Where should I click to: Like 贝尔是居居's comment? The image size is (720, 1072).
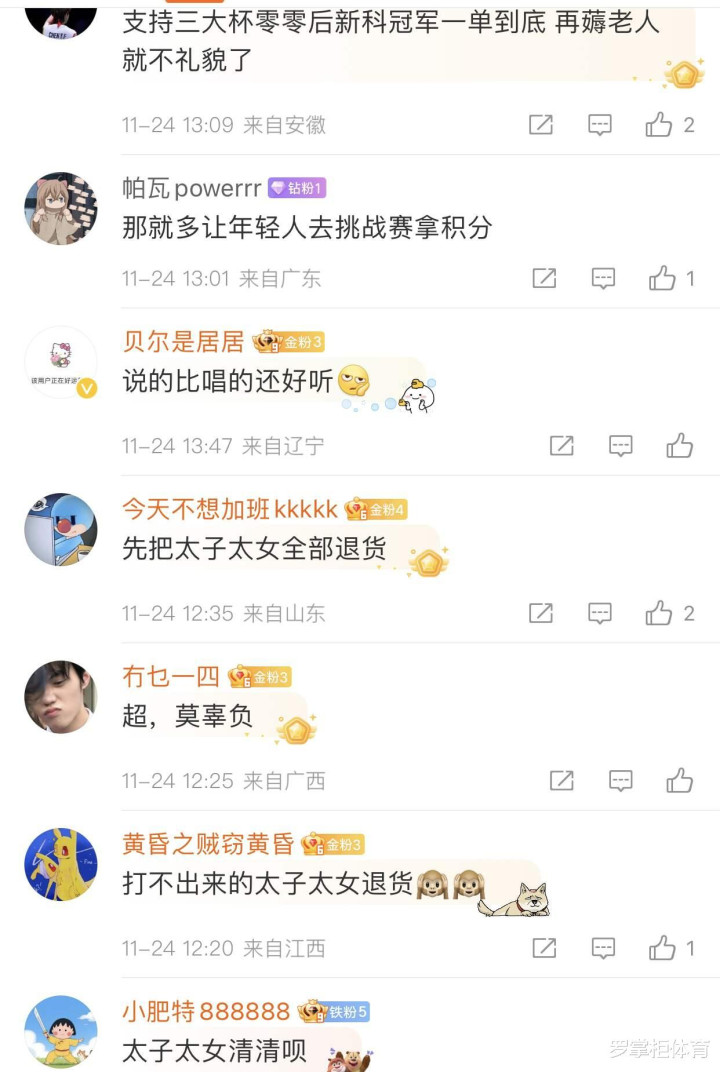point(680,446)
